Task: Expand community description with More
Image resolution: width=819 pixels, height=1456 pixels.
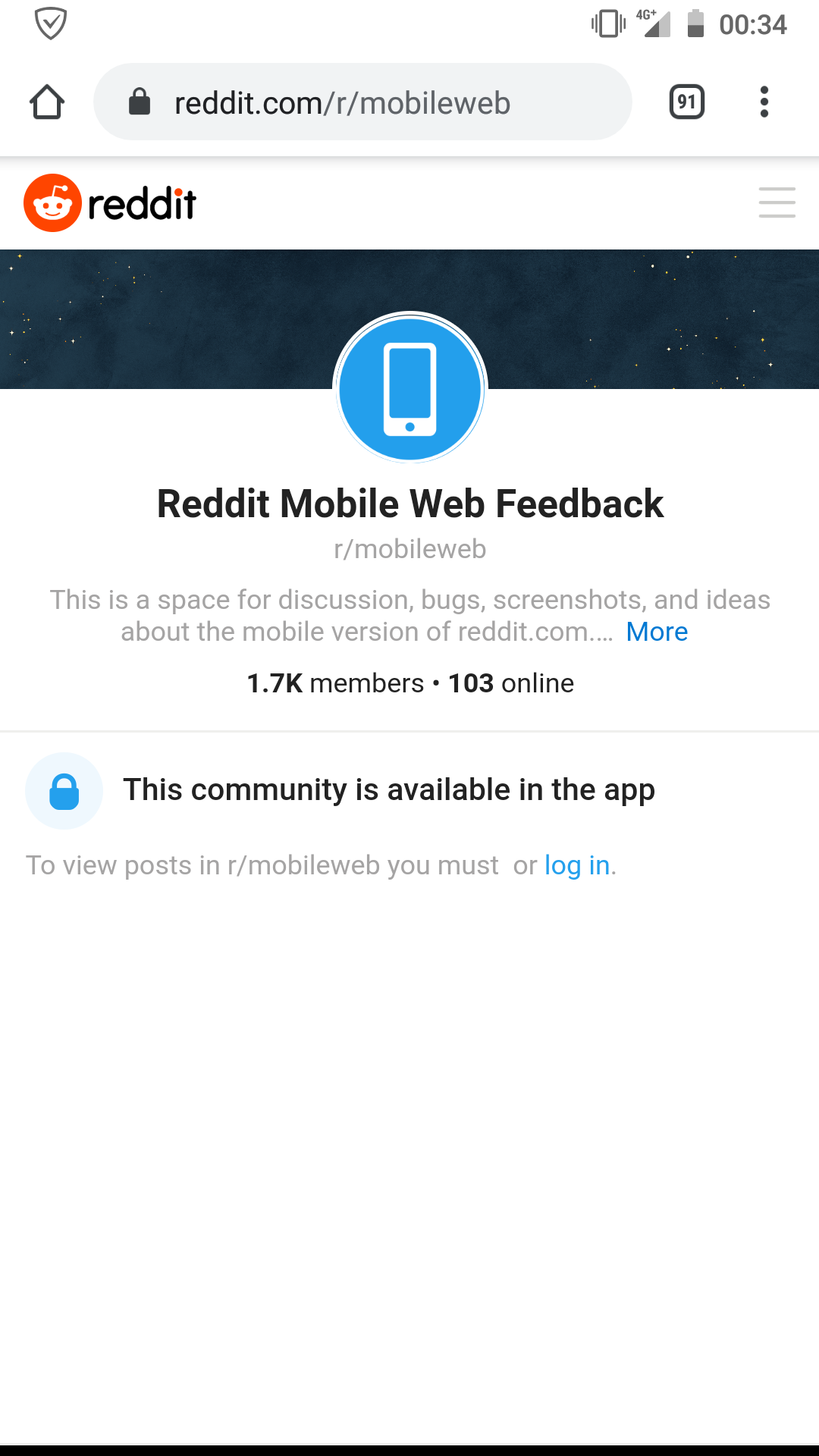Action: [x=657, y=632]
